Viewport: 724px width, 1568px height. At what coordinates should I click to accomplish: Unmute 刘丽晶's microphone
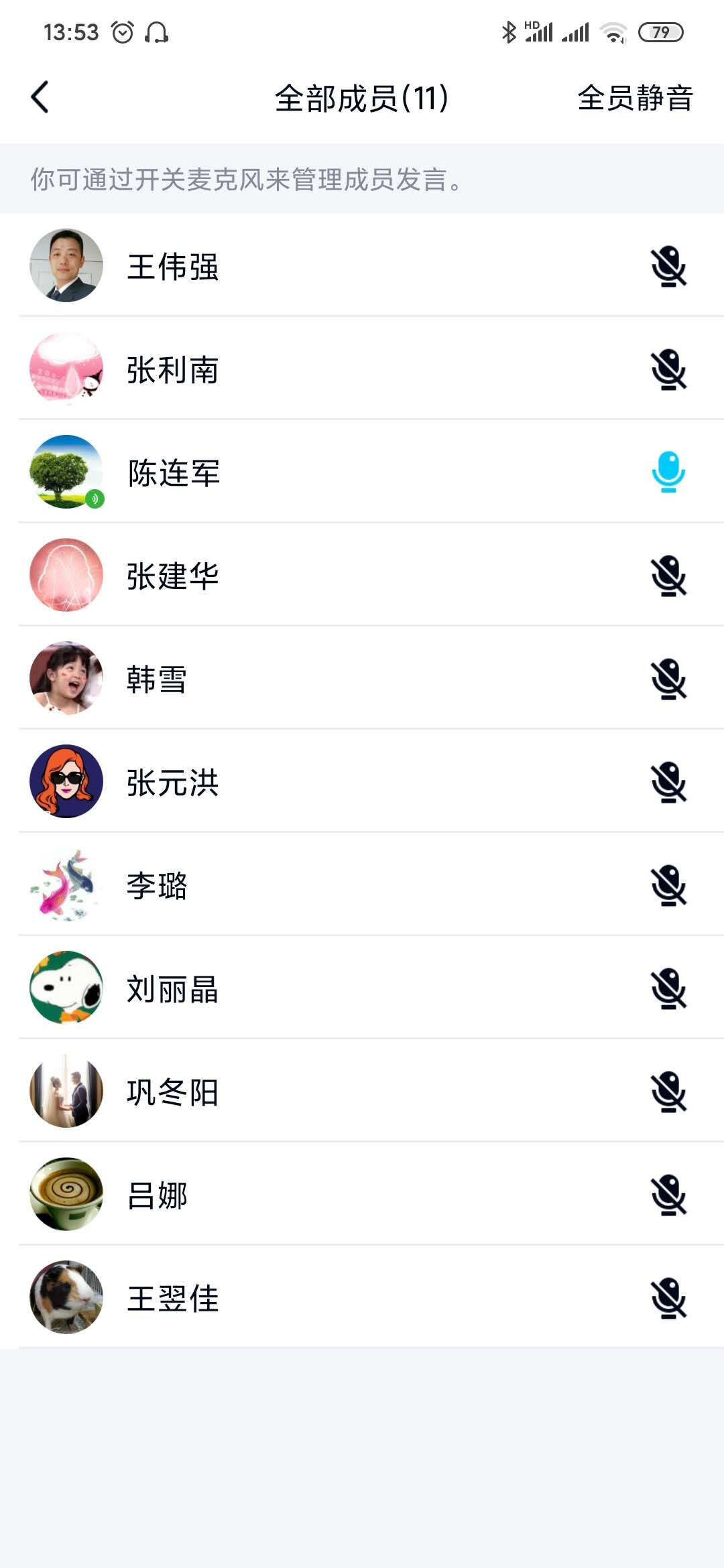(668, 989)
